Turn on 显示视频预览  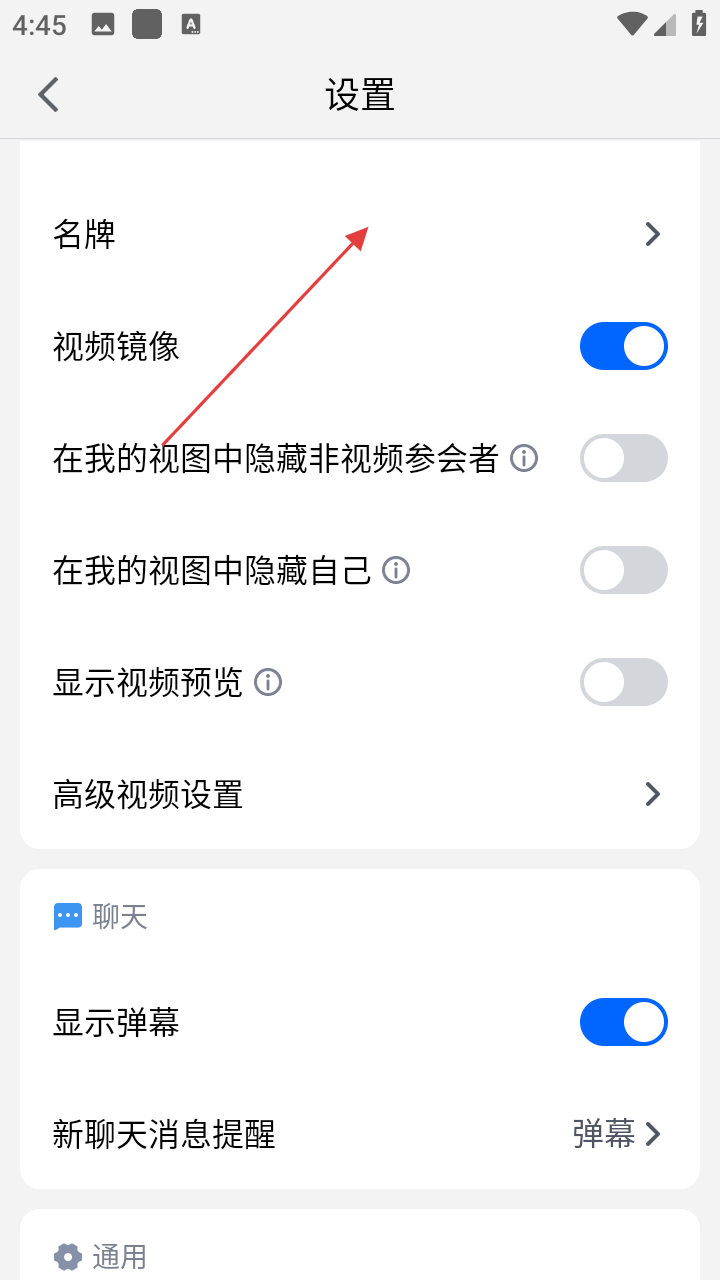click(x=623, y=682)
